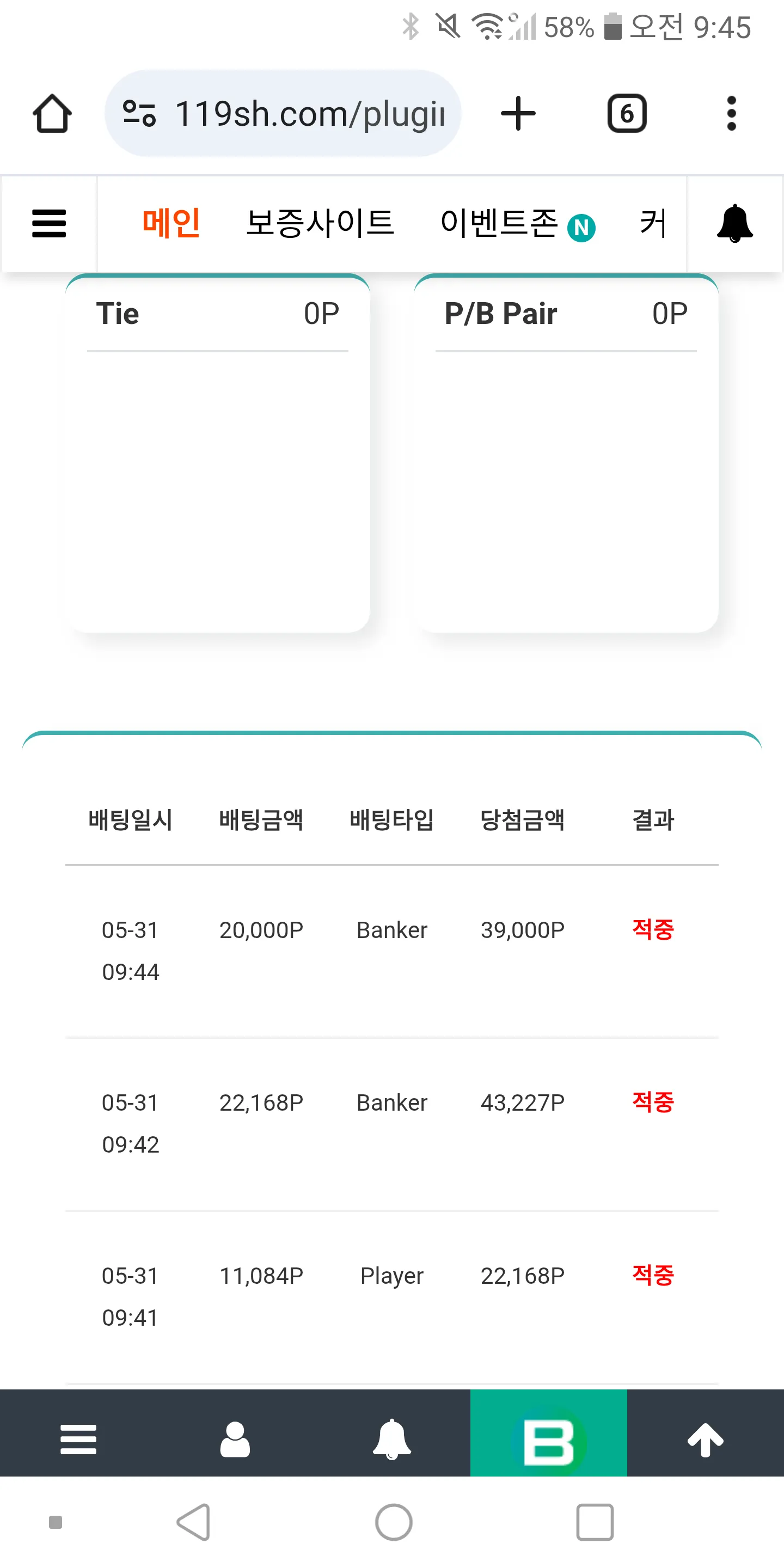The image size is (784, 1568).
Task: Open the top notification bell
Action: click(734, 223)
